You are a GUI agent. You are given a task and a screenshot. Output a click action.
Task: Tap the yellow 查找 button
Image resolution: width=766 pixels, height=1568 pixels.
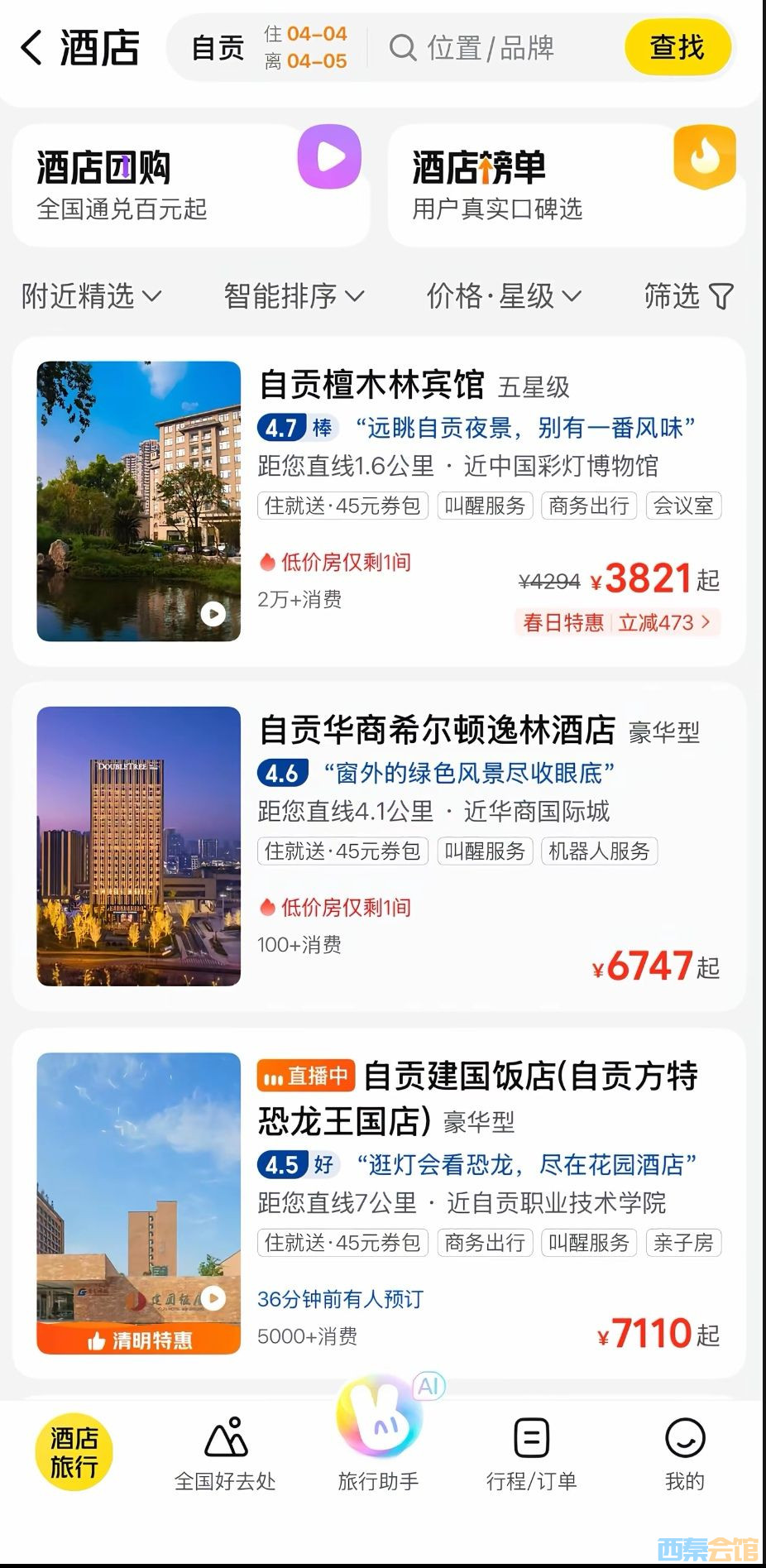click(677, 47)
